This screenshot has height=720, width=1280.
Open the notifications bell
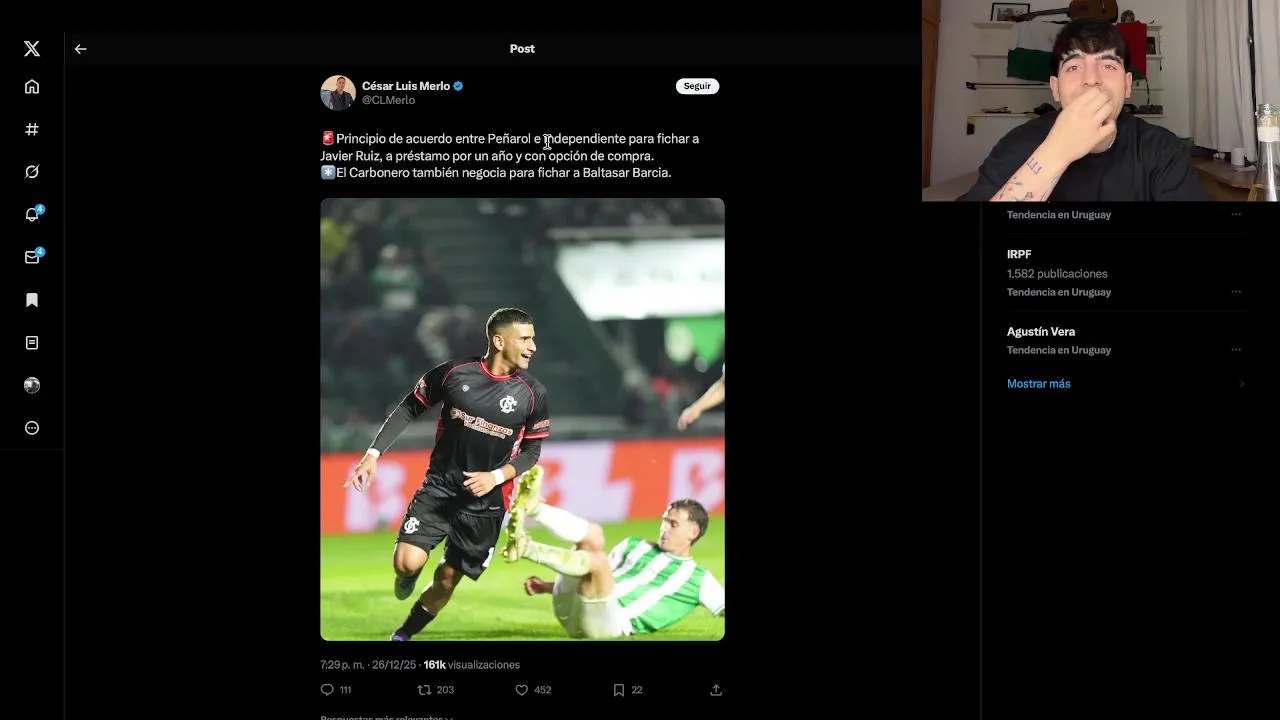point(32,214)
